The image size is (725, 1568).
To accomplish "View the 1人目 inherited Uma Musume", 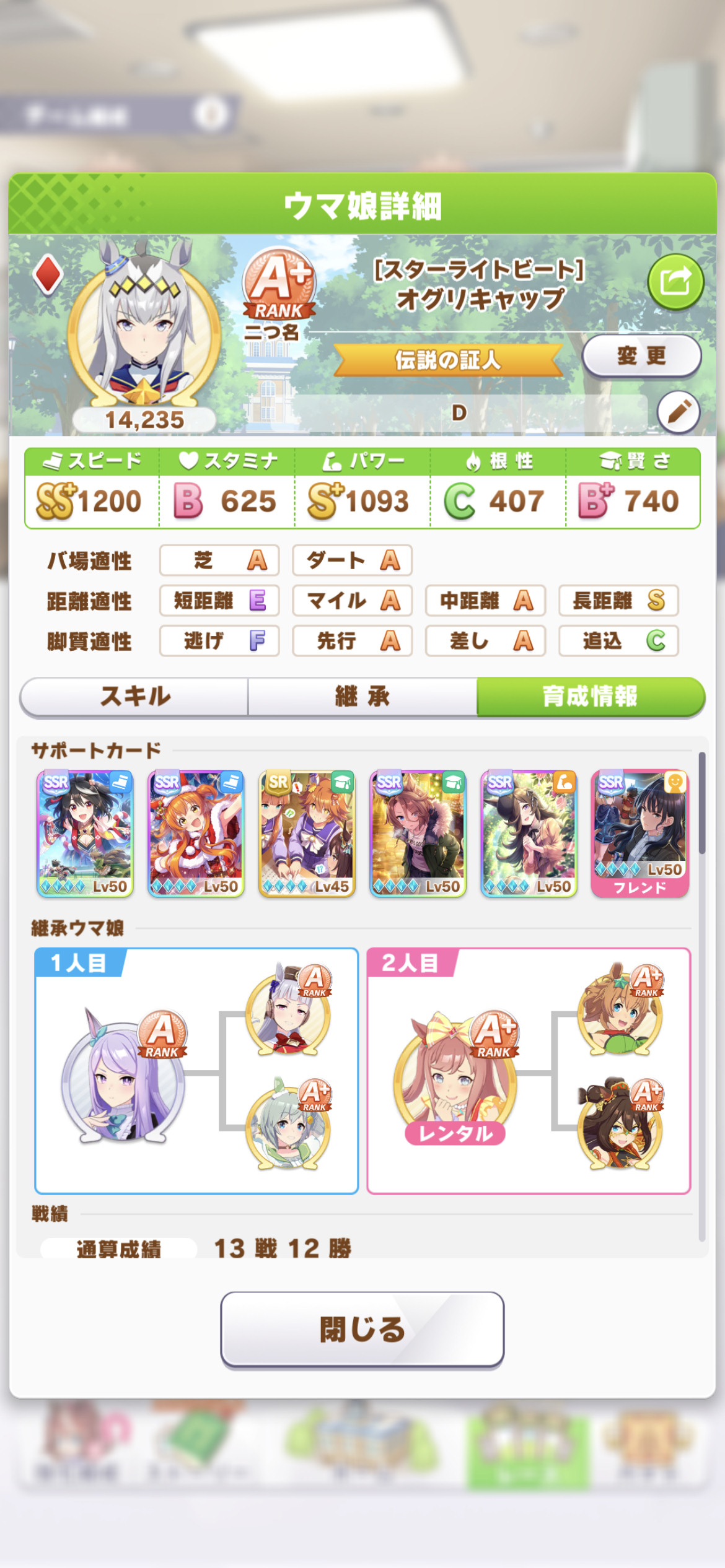I will [x=124, y=1074].
